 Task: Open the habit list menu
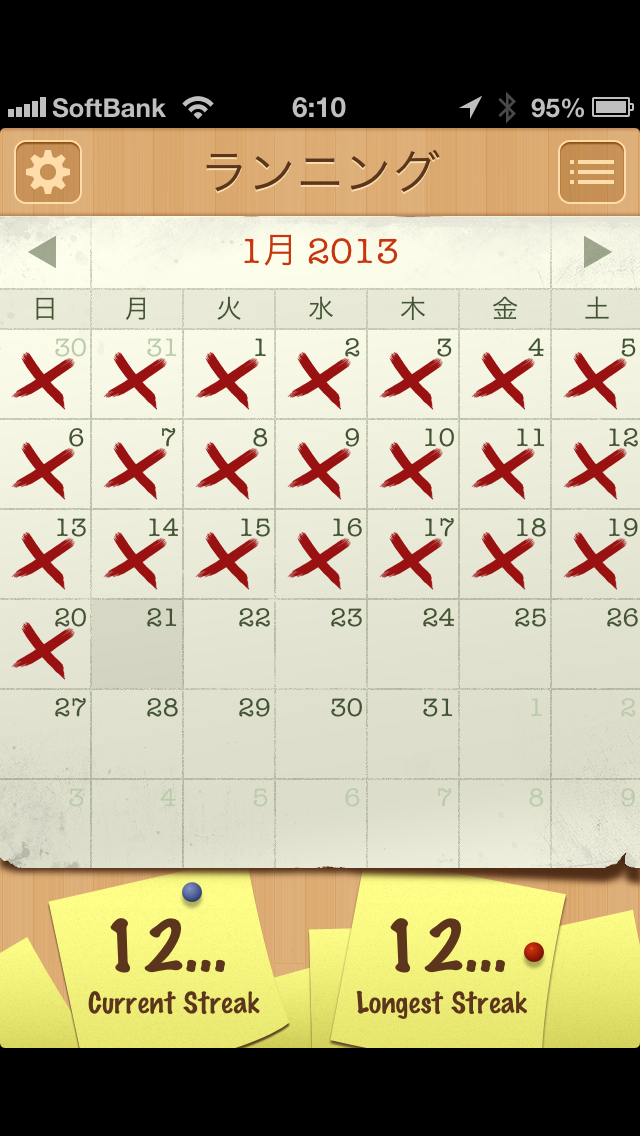click(x=591, y=172)
